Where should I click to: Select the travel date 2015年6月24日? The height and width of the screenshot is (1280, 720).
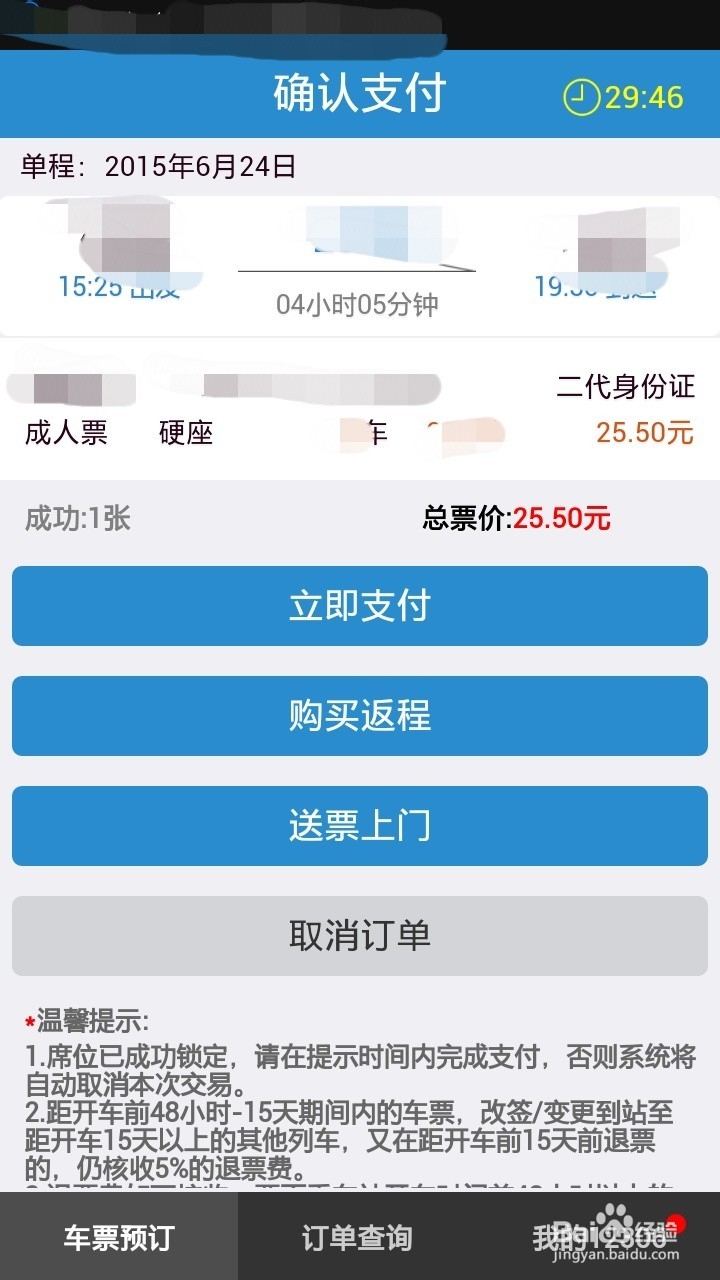click(x=200, y=168)
